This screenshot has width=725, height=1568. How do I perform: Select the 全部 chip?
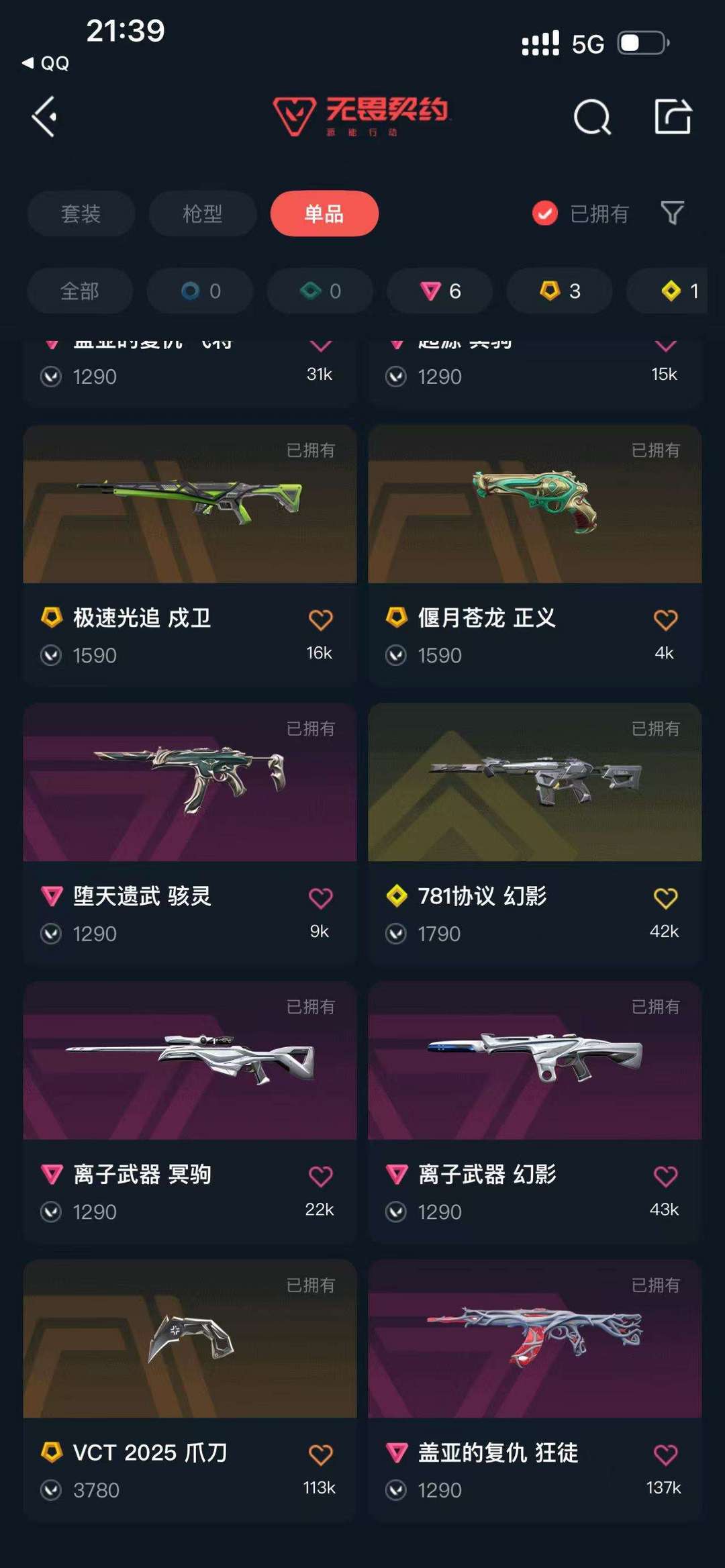80,291
